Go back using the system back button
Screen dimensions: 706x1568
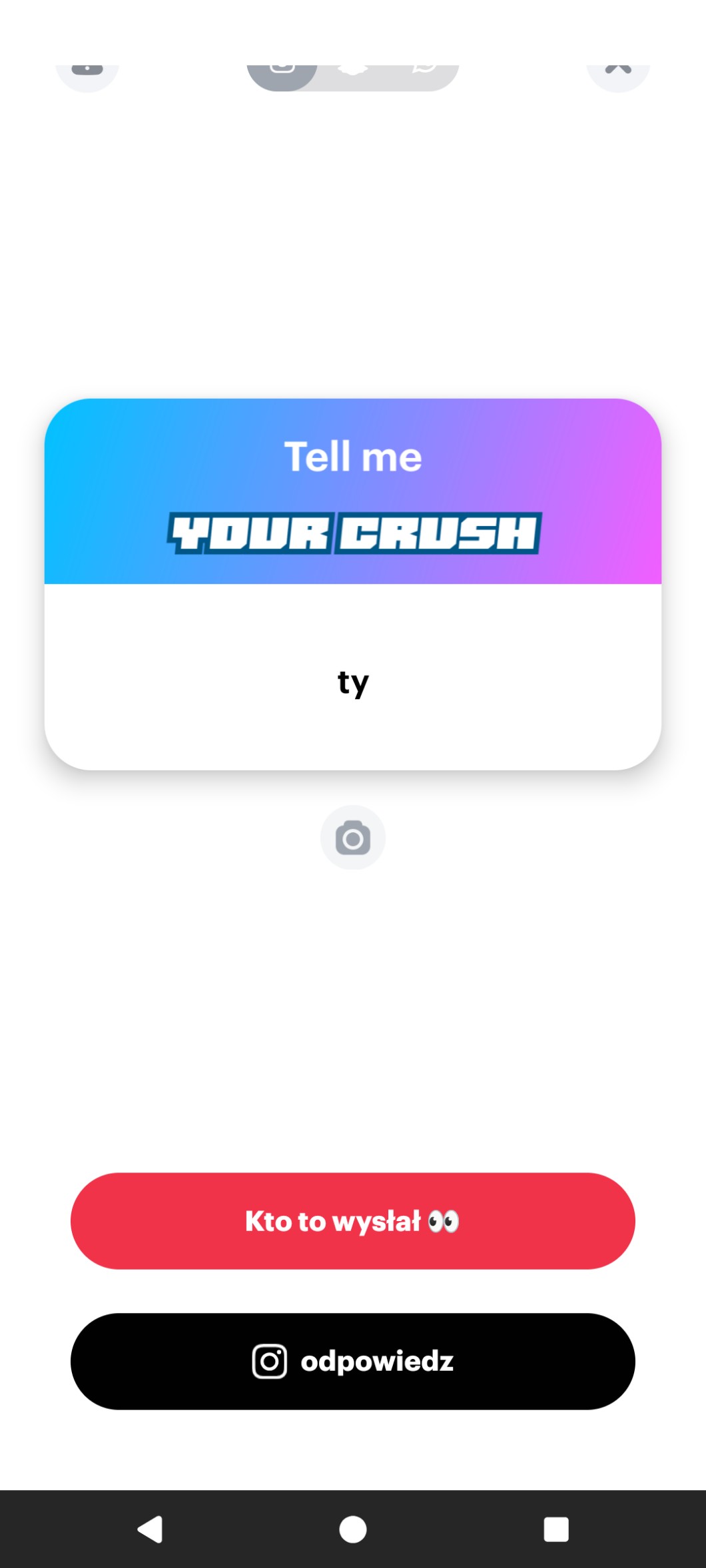(151, 1529)
